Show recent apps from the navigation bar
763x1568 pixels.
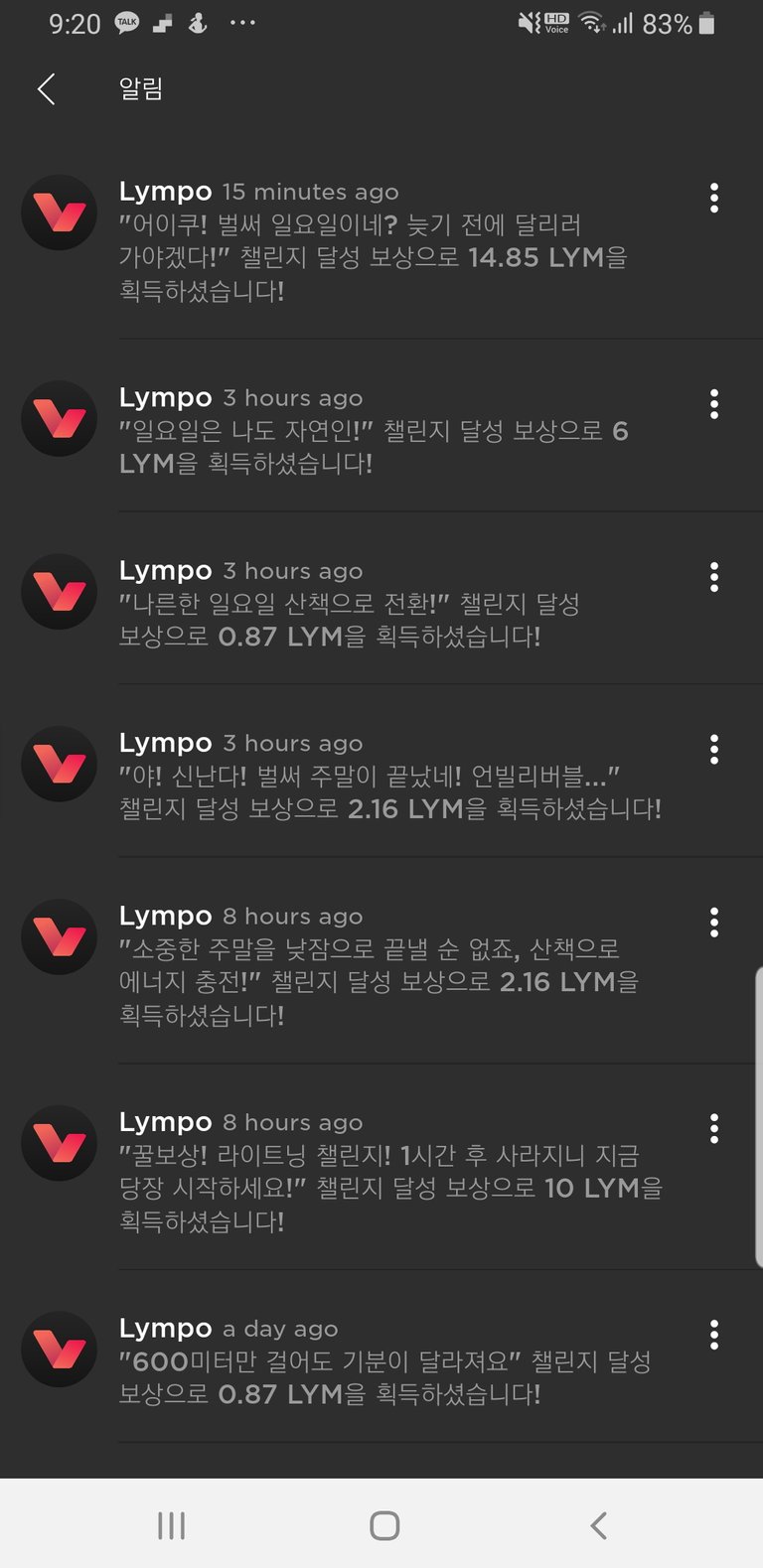[x=171, y=1525]
